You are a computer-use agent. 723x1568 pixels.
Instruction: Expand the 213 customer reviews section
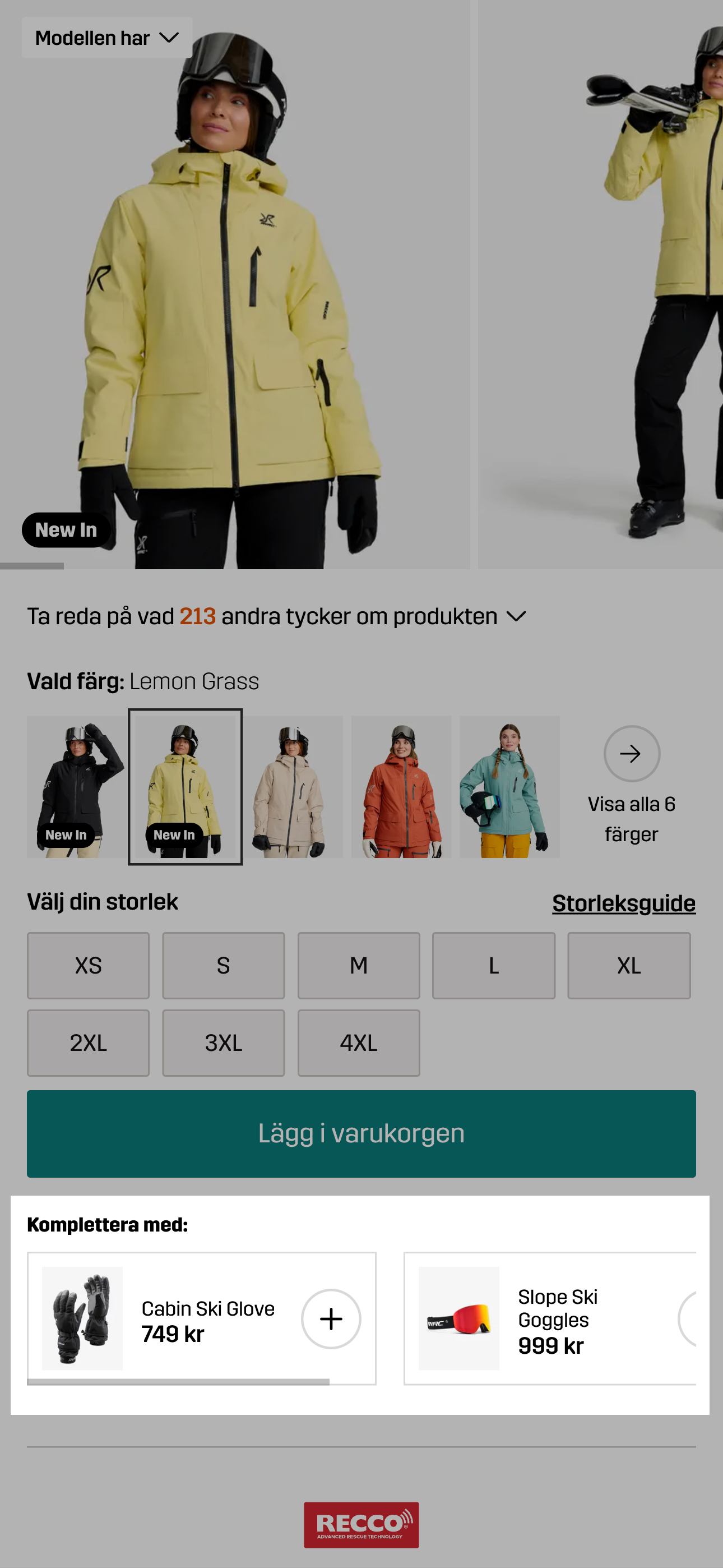pos(276,617)
